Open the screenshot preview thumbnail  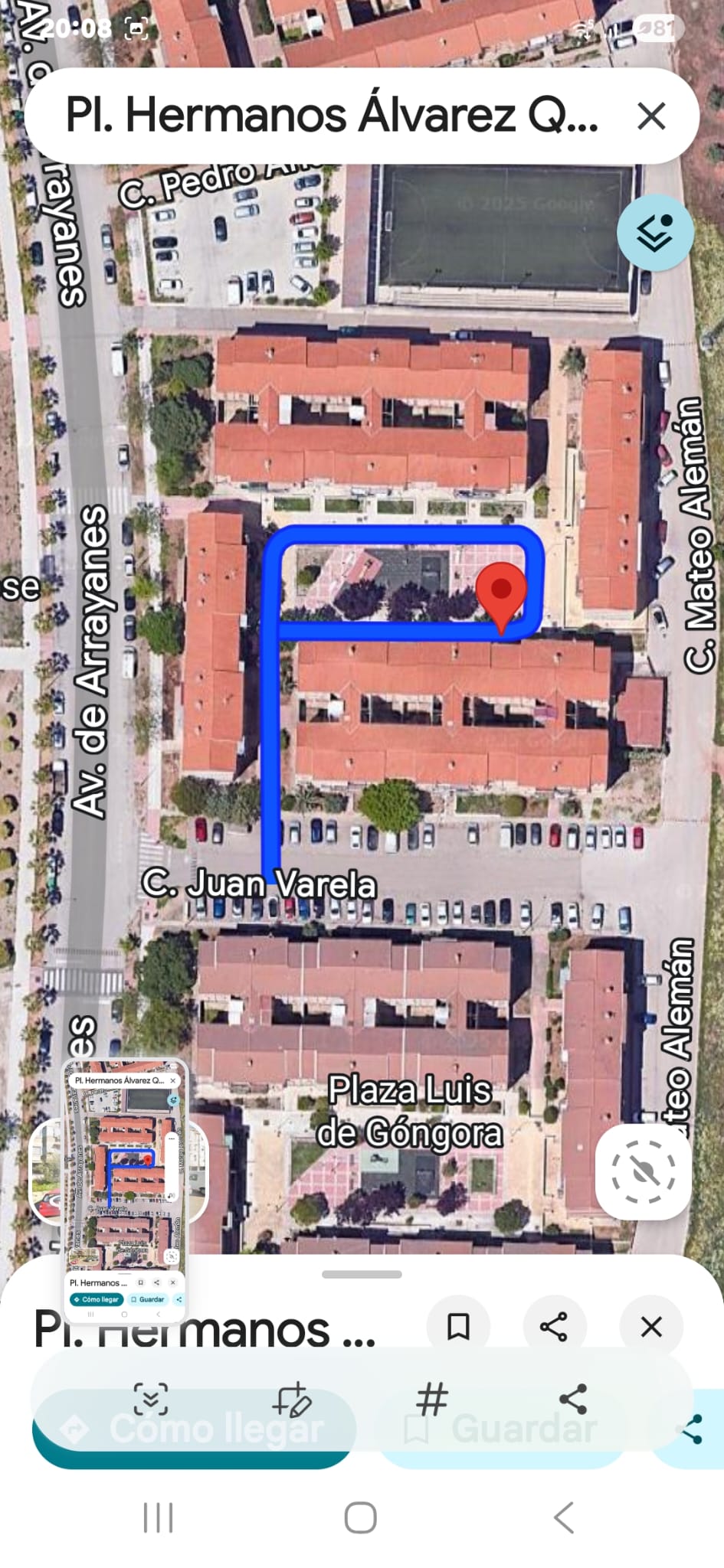pyautogui.click(x=126, y=1191)
